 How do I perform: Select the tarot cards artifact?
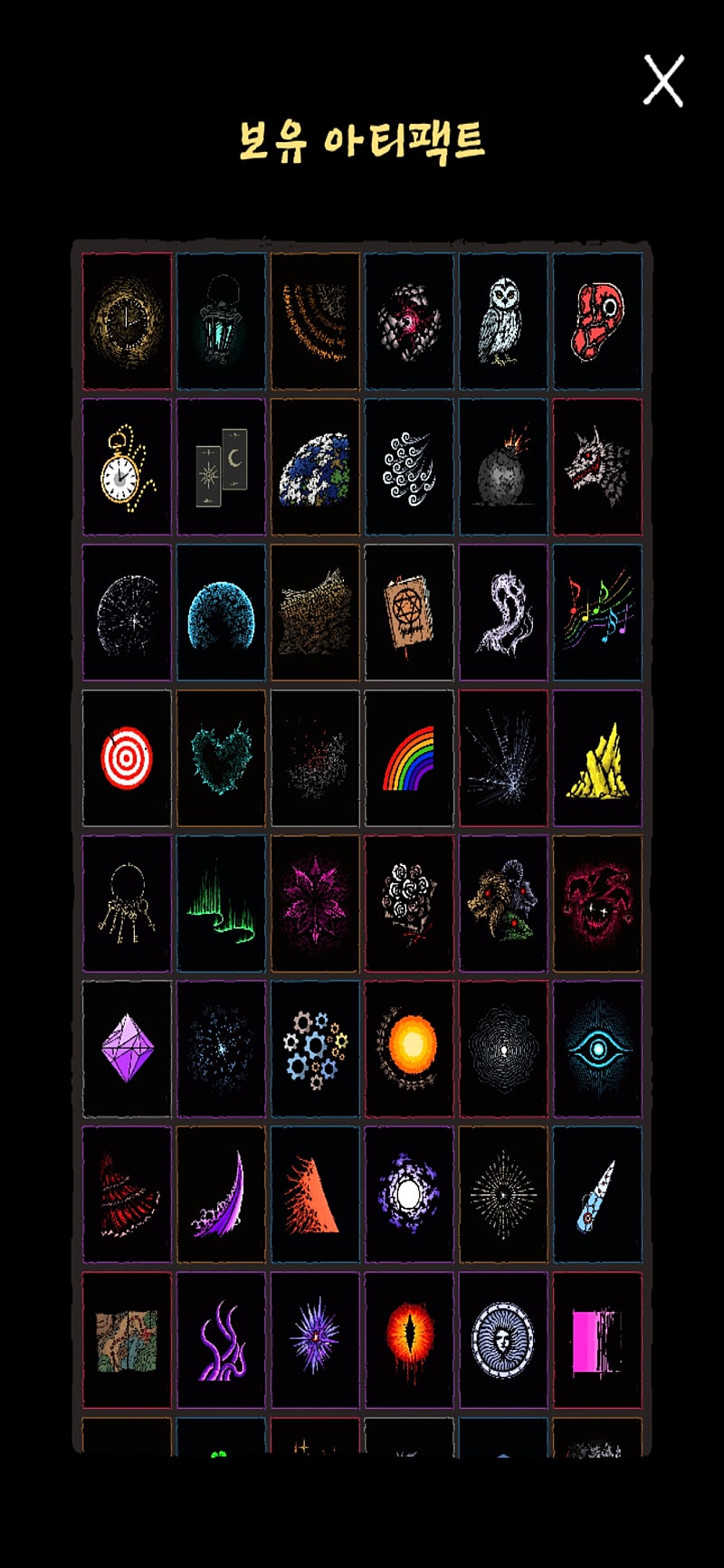[221, 467]
